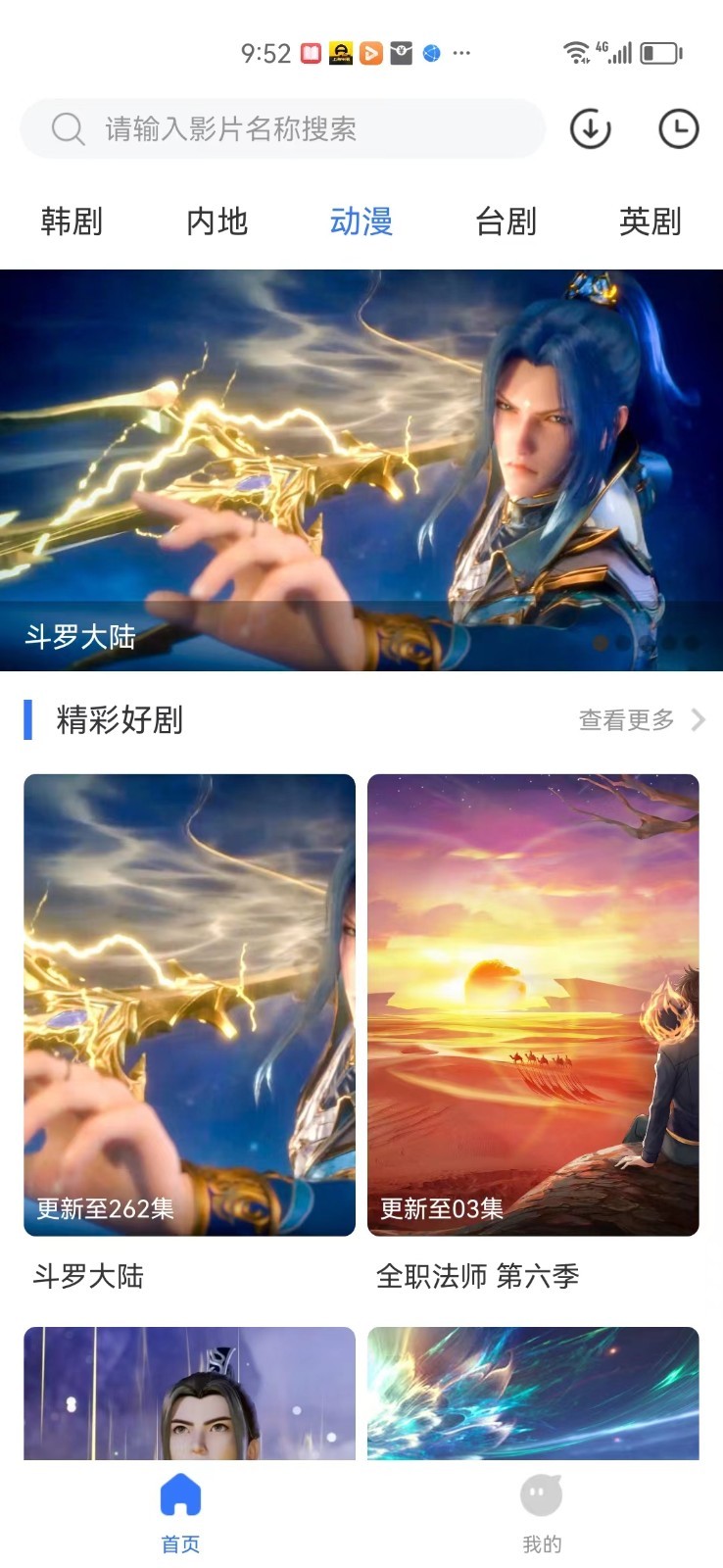Go to the 首页 bottom tab
This screenshot has height=1568, width=723.
click(180, 1512)
